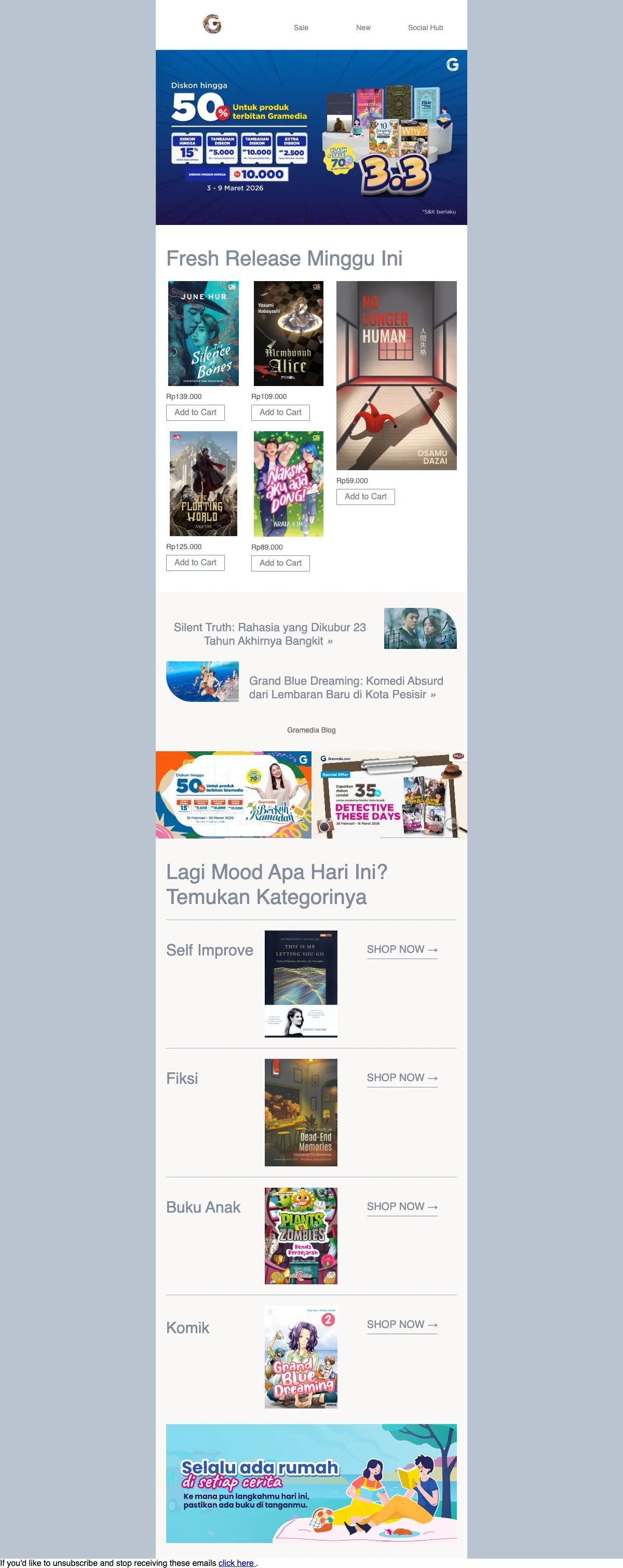Open the Sale link in header
Image resolution: width=623 pixels, height=1568 pixels.
point(301,28)
